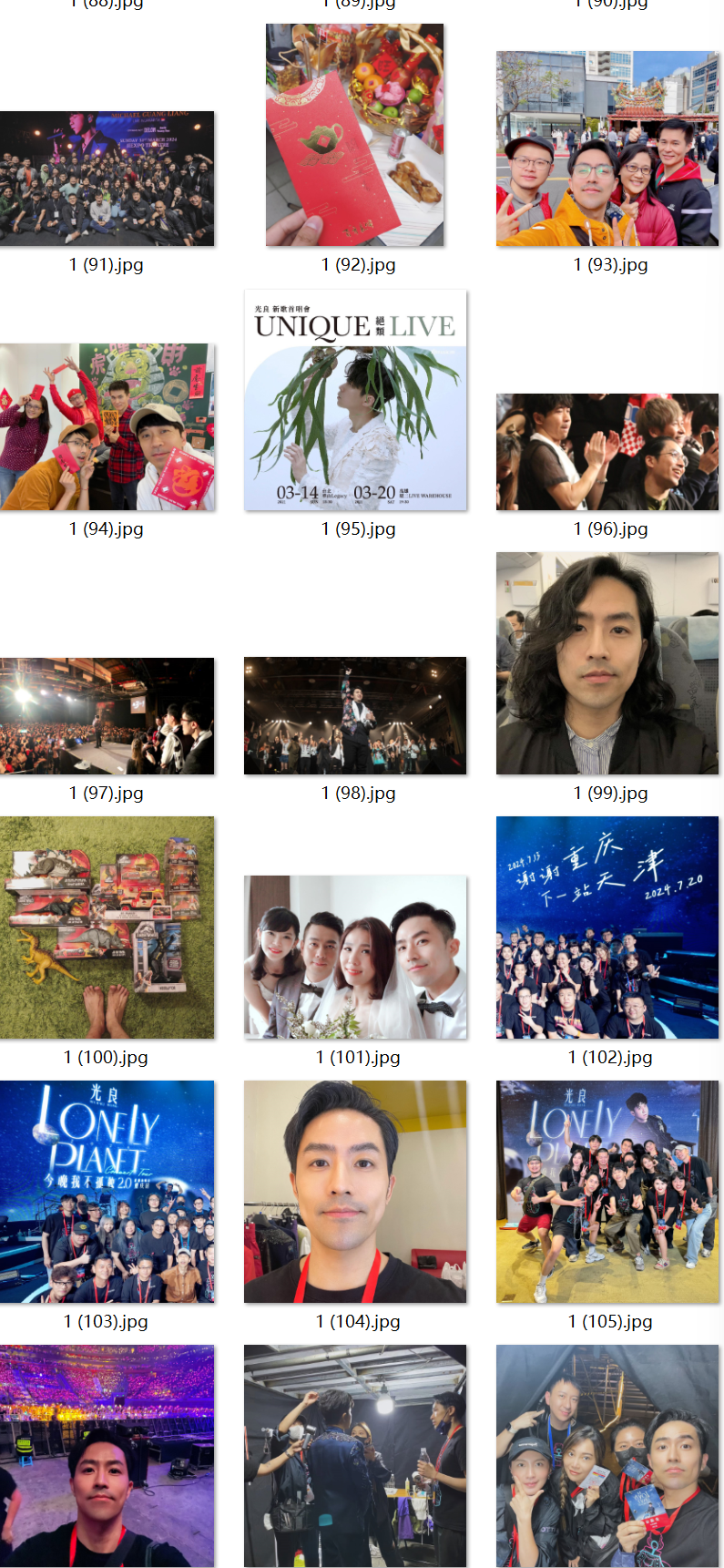
Task: View the image 1 (102).jpg
Action: pyautogui.click(x=607, y=927)
